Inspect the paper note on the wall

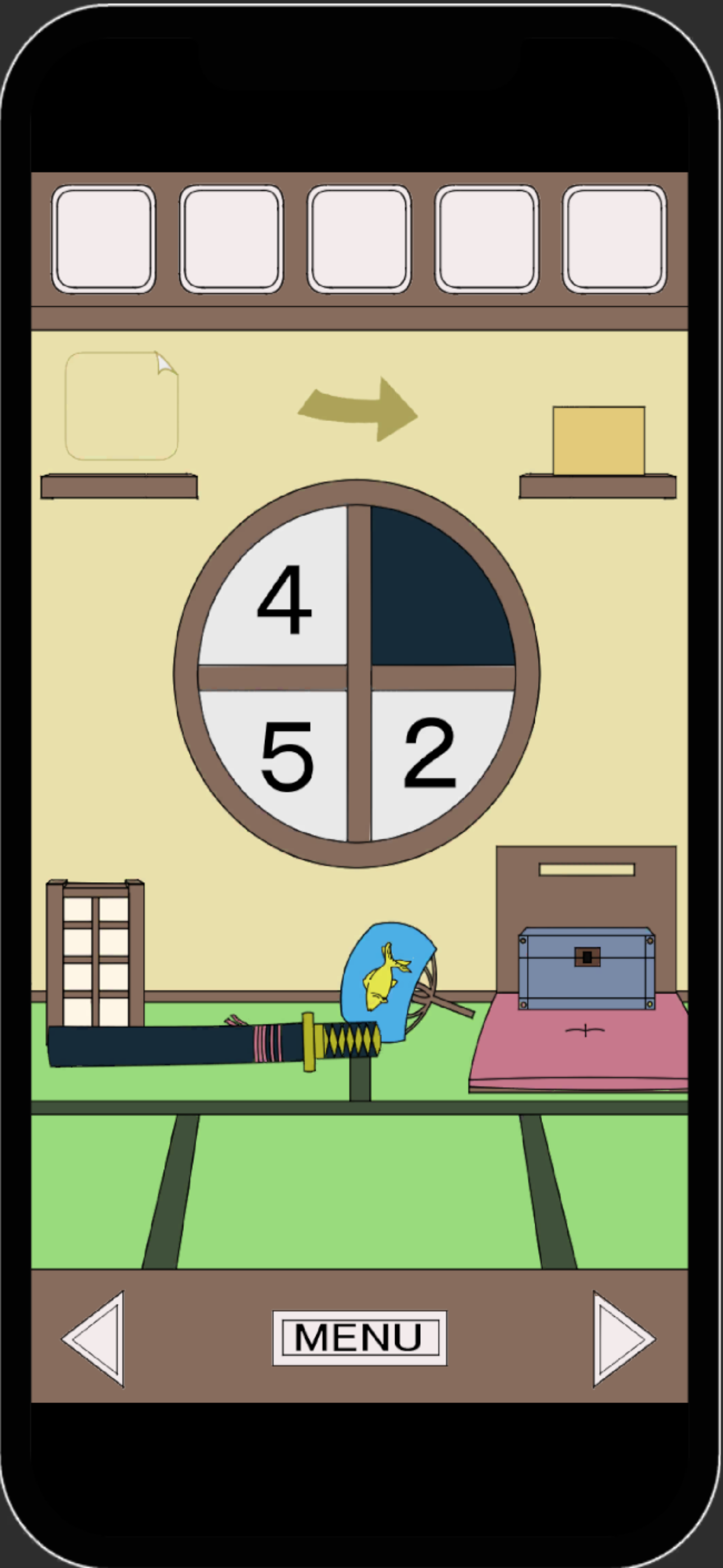[121, 406]
